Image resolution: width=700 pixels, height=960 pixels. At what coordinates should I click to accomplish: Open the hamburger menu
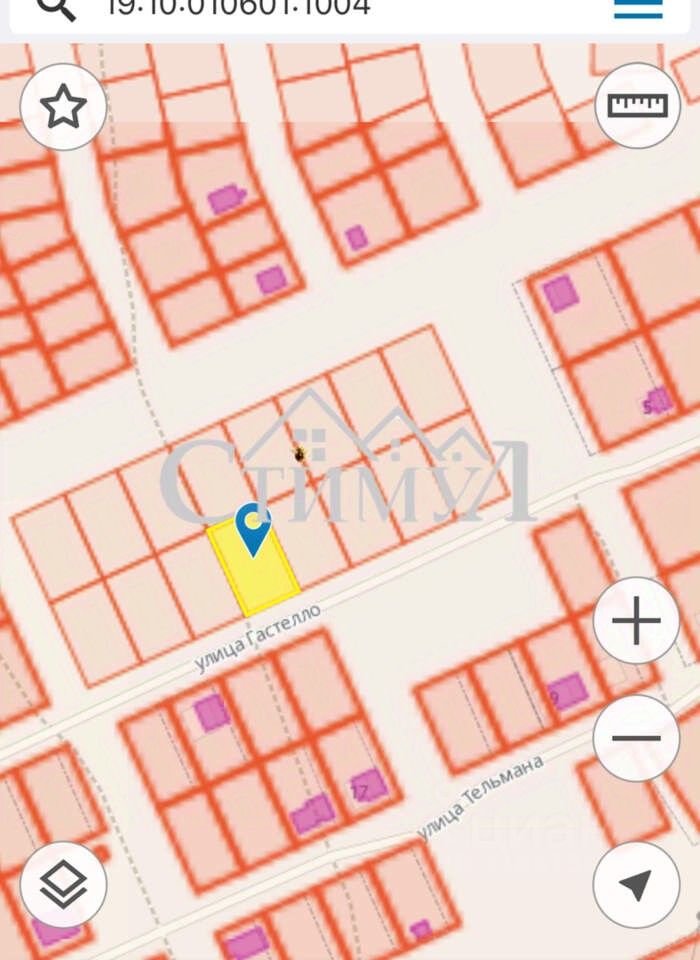point(637,8)
